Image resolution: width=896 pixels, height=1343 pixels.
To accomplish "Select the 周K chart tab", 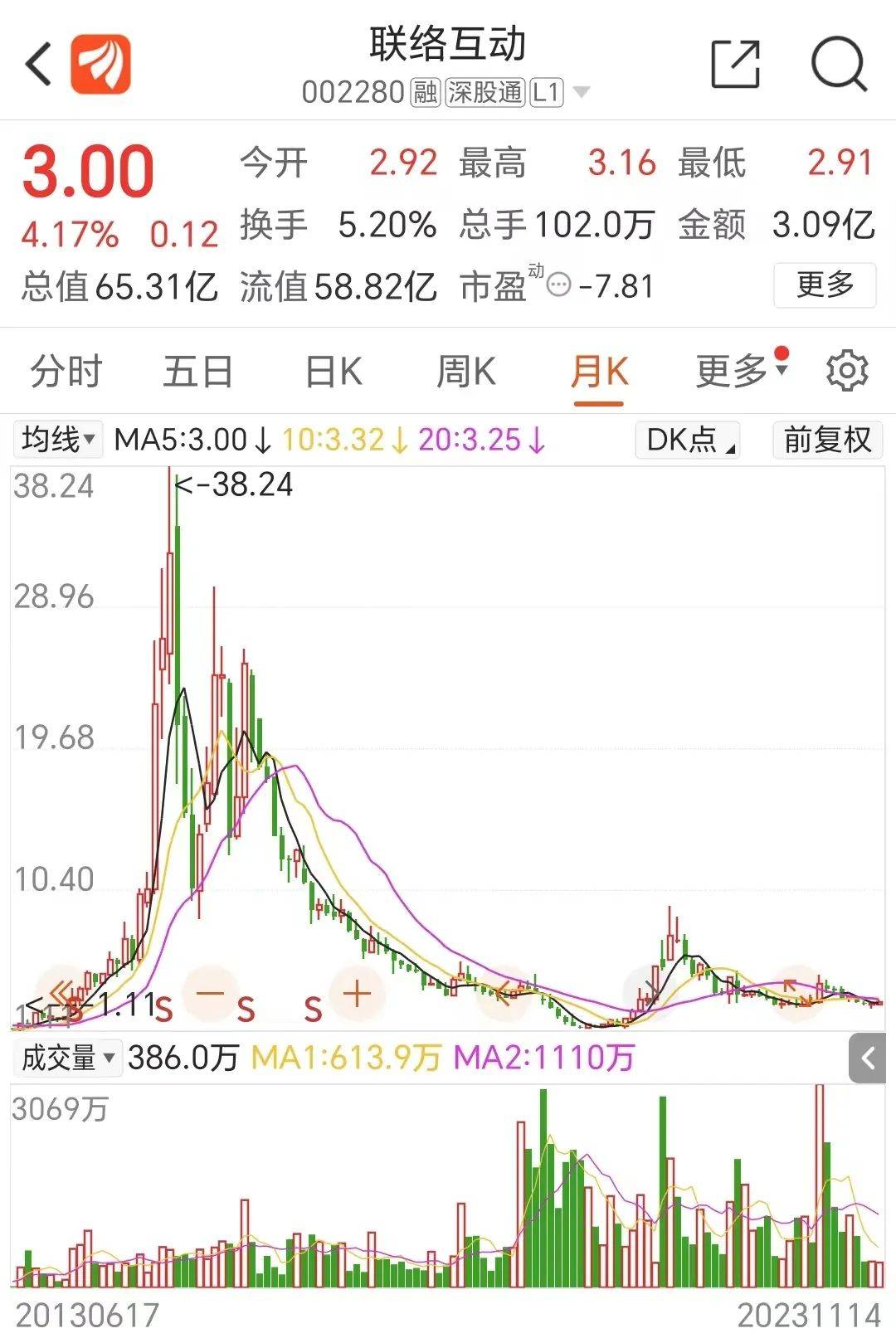I will click(466, 371).
